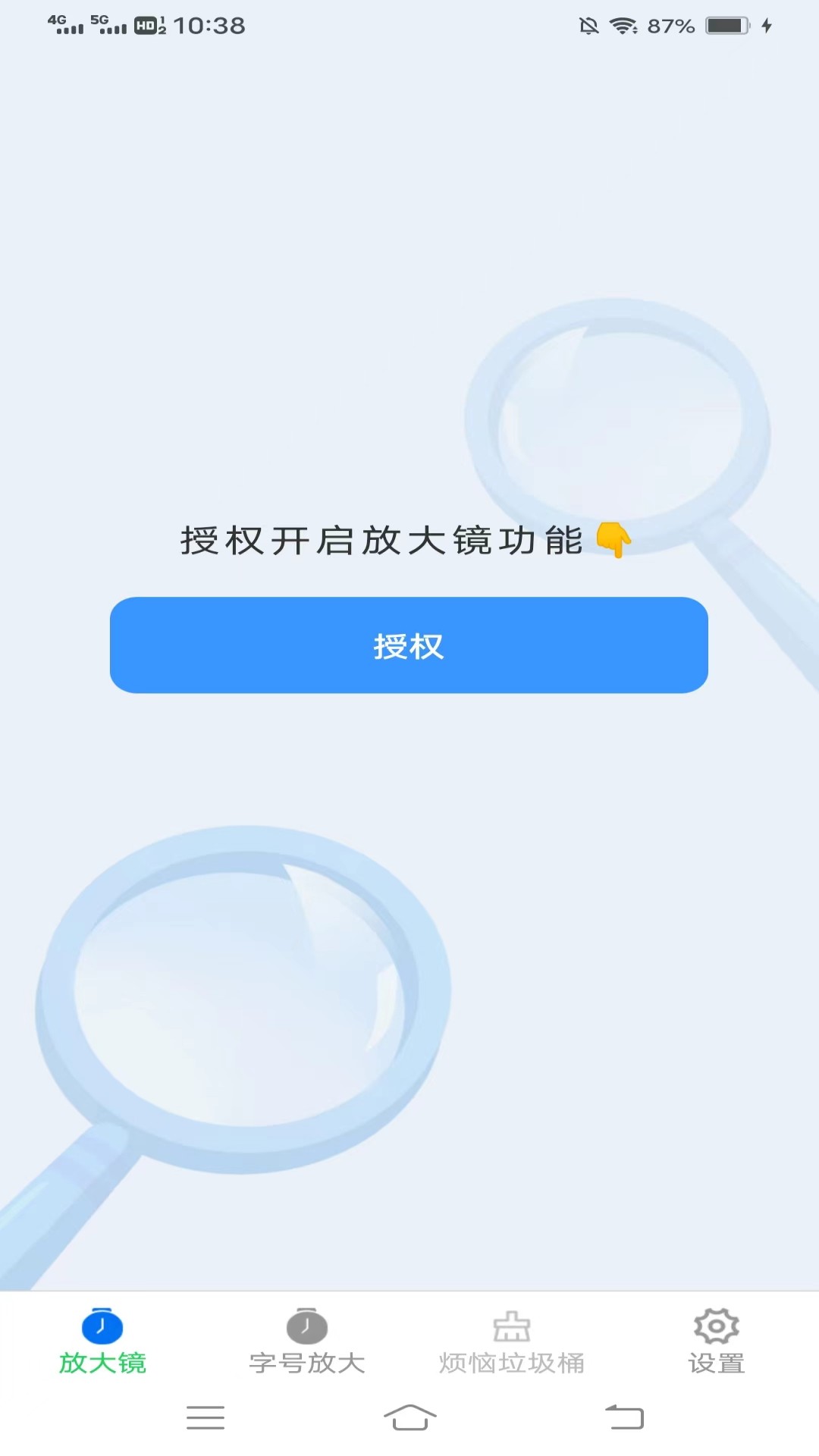The height and width of the screenshot is (1456, 819).
Task: Open the recent apps menu
Action: [x=206, y=1417]
